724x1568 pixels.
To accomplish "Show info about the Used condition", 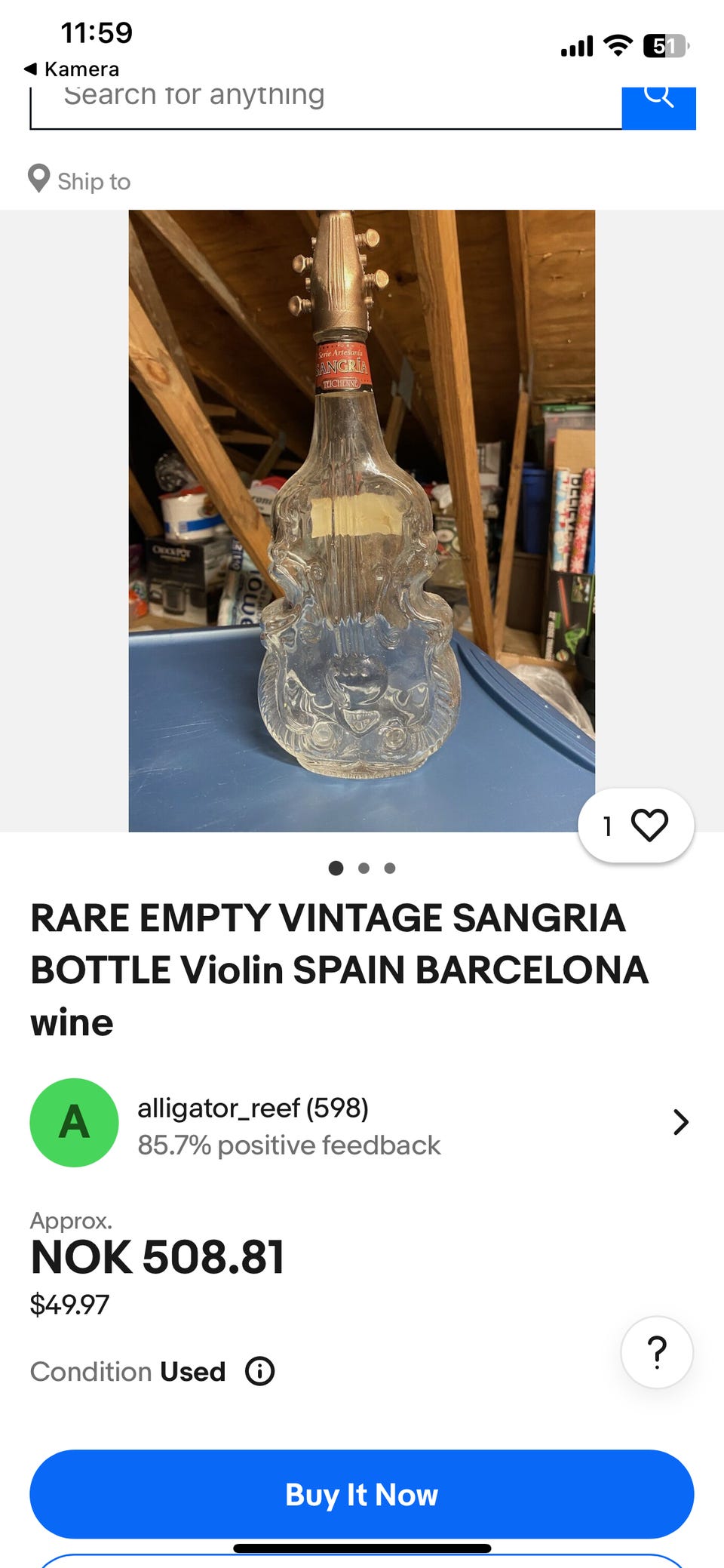I will point(260,1371).
